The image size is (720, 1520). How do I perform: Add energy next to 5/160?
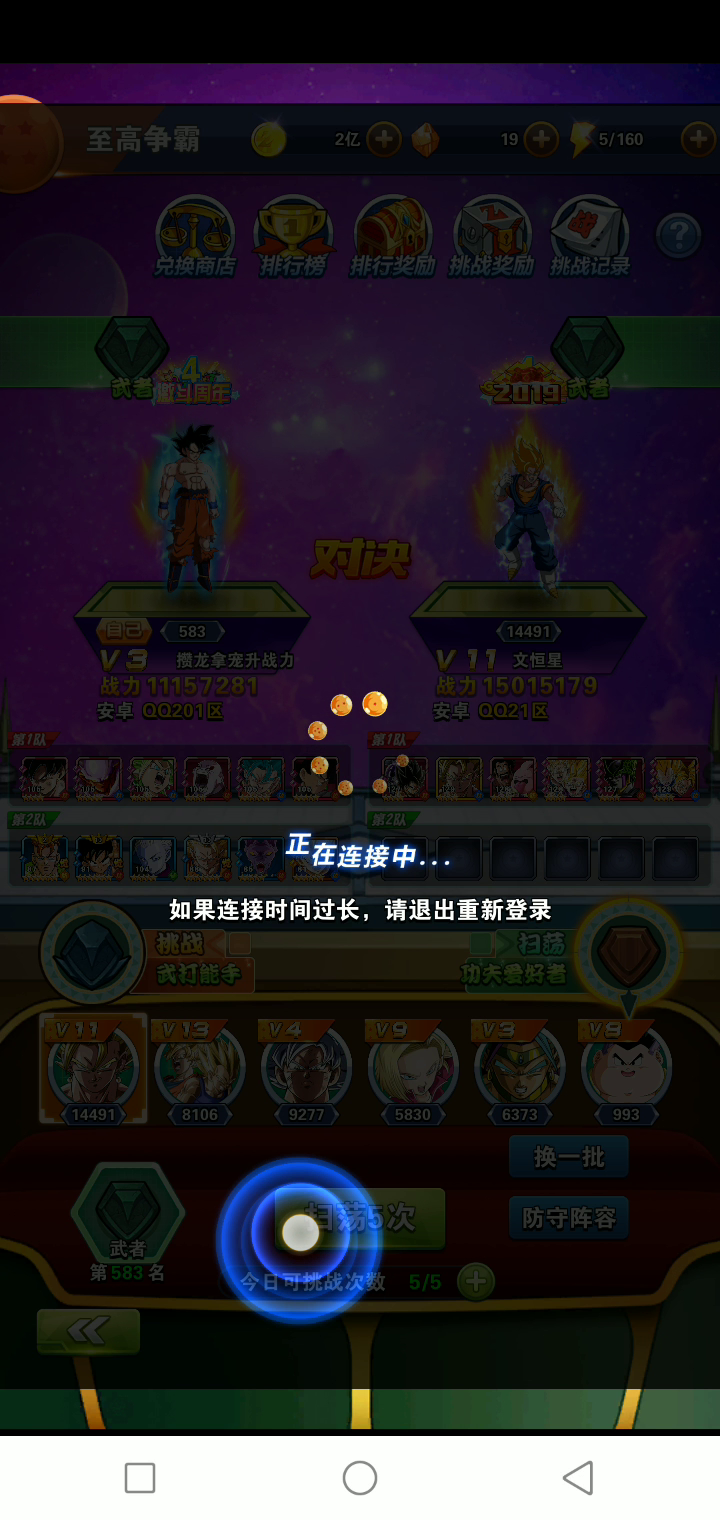click(698, 139)
